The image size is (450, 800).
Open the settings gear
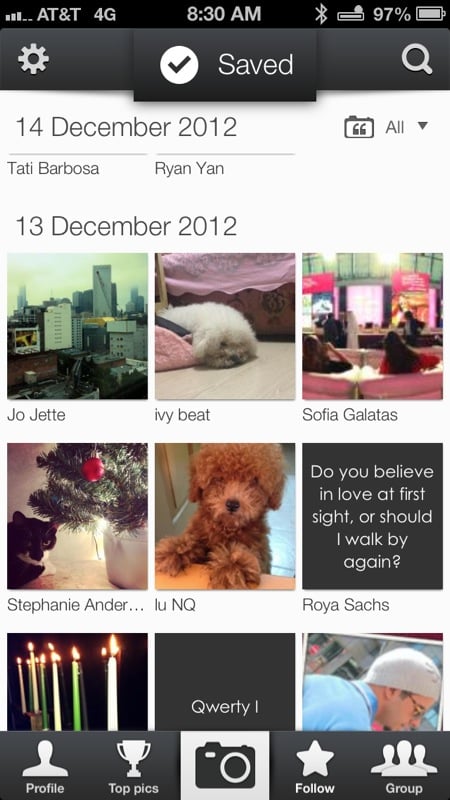click(x=33, y=60)
